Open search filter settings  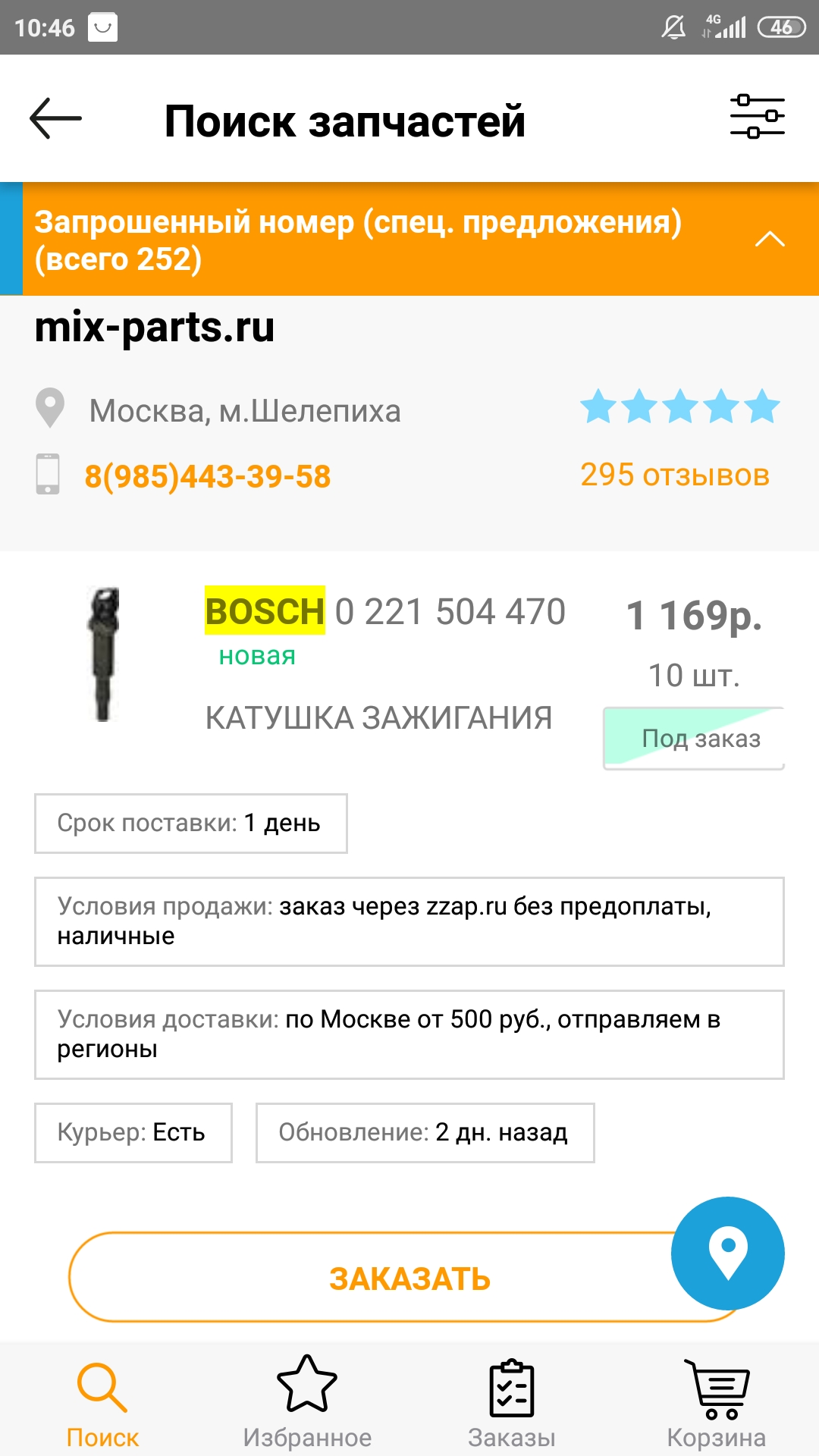point(757,117)
